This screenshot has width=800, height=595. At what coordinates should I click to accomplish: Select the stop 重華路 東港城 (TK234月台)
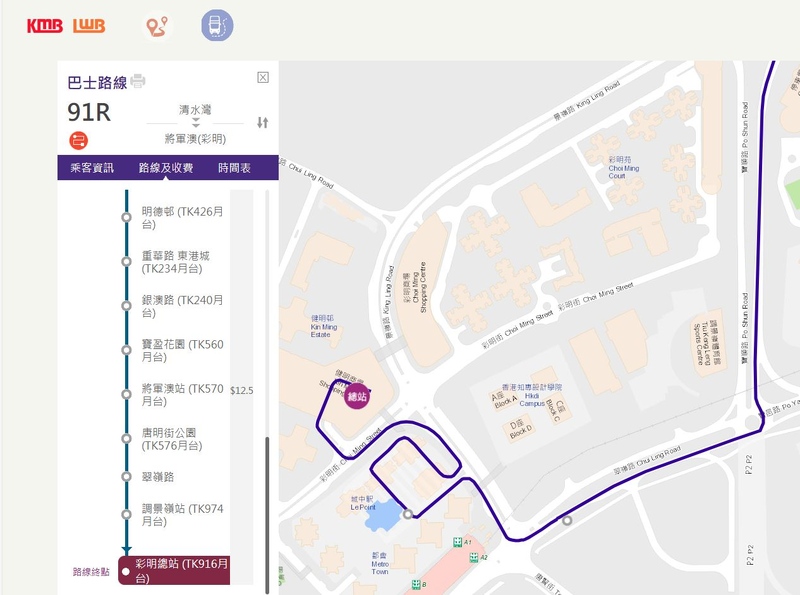pyautogui.click(x=176, y=262)
